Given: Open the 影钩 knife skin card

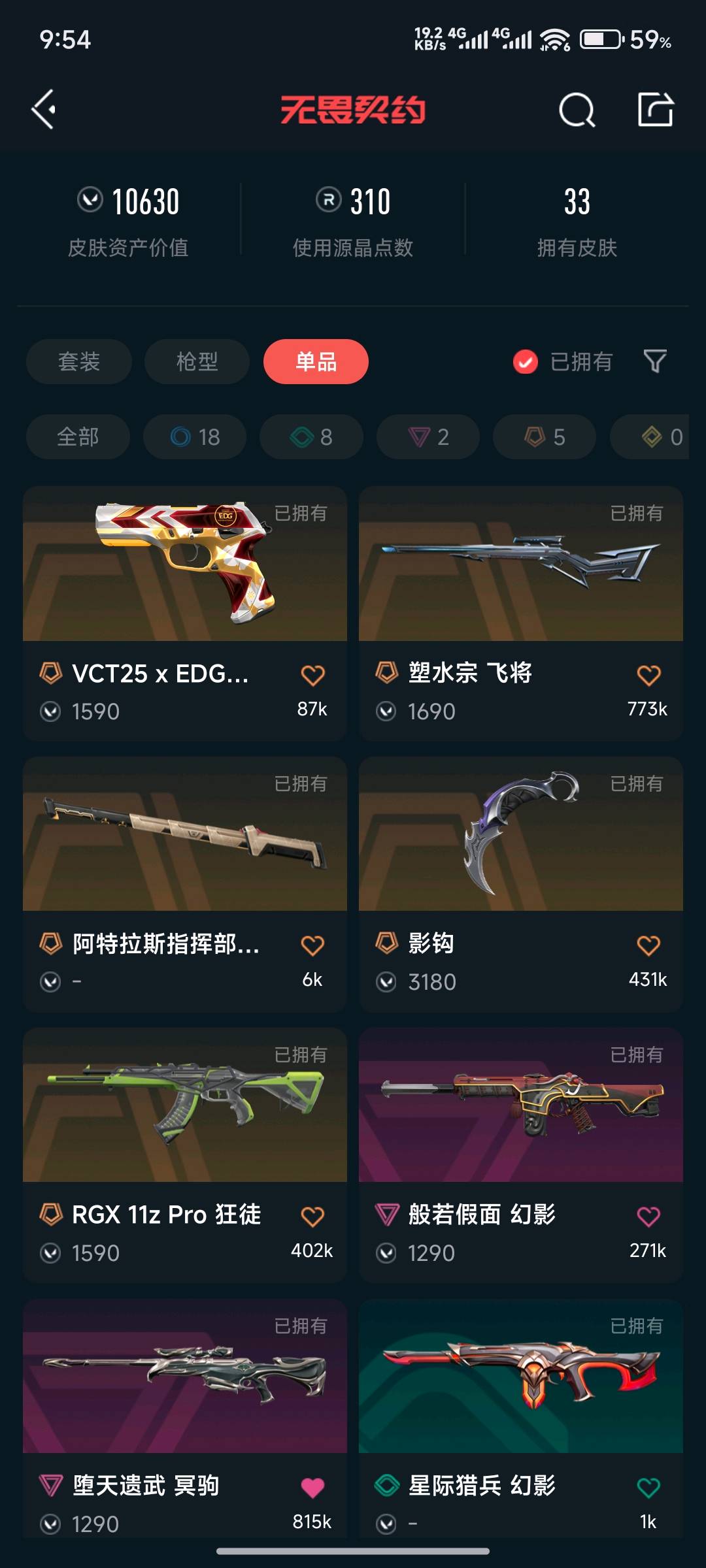Looking at the screenshot, I should pyautogui.click(x=521, y=884).
